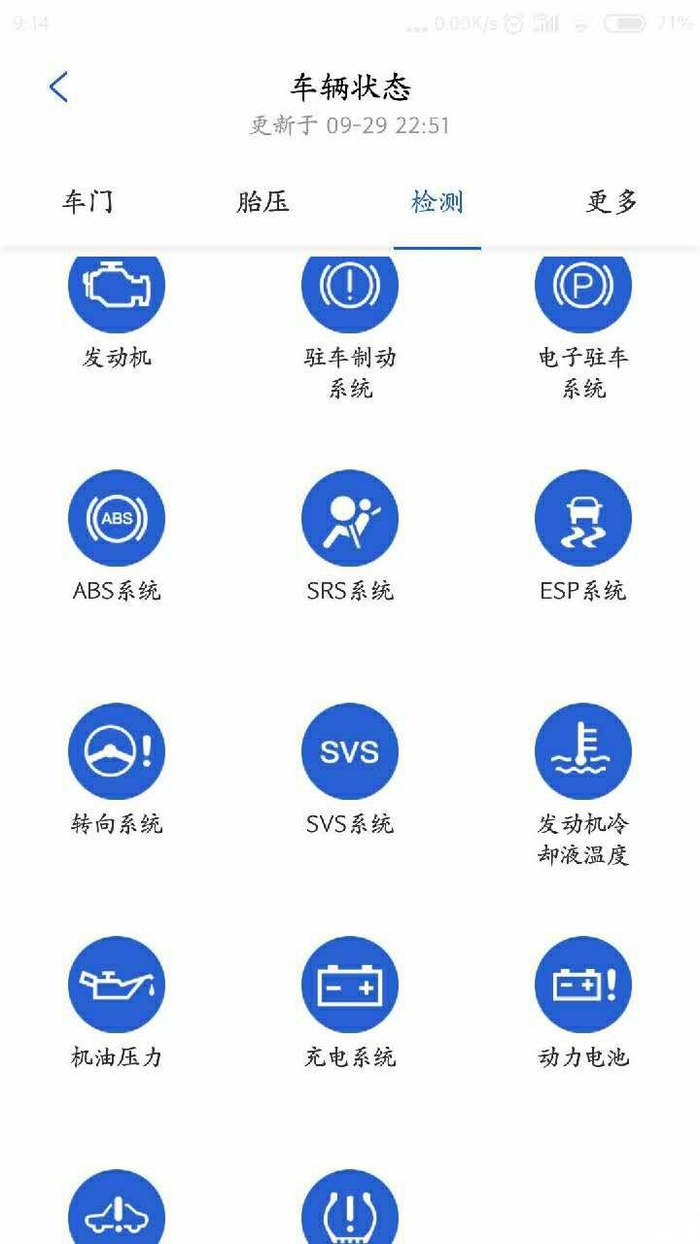Open the ESP系统 item

click(583, 537)
